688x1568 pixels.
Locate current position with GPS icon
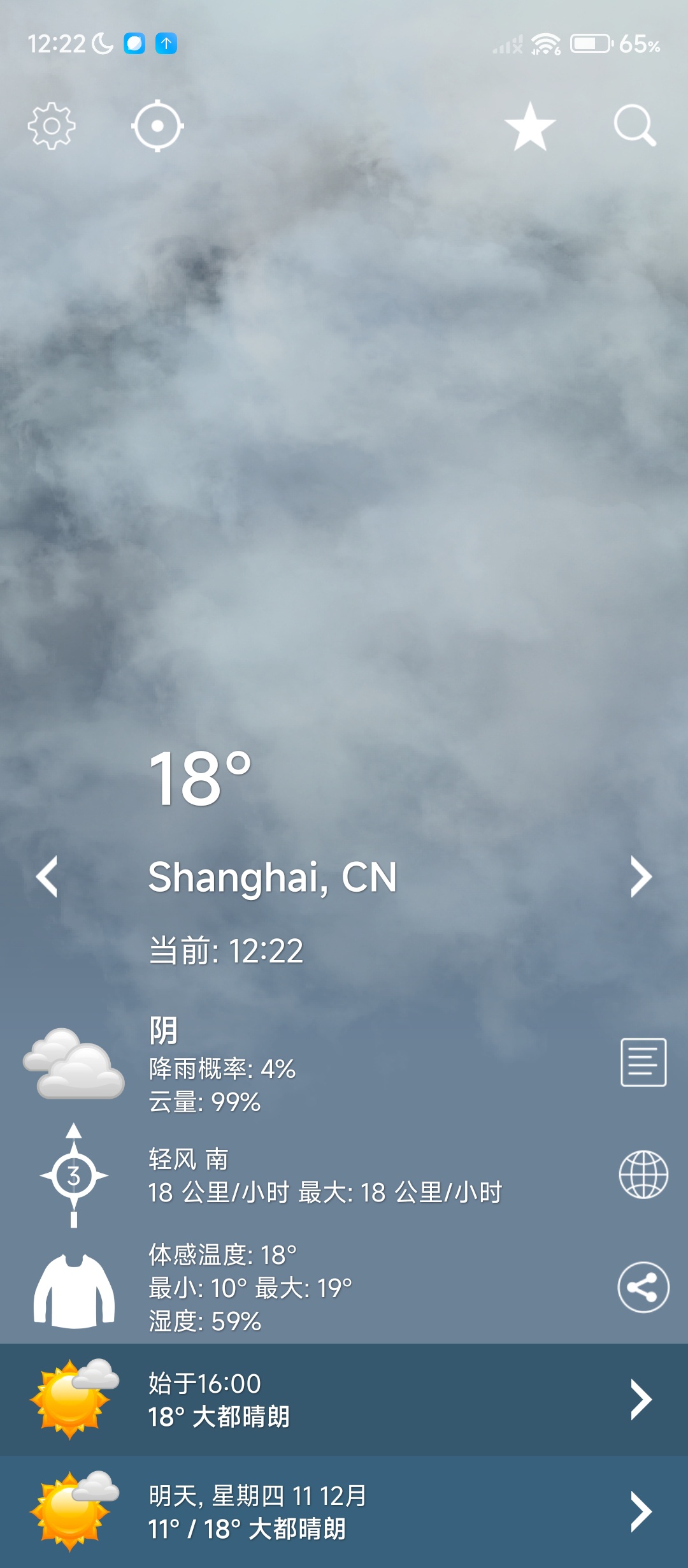point(158,126)
